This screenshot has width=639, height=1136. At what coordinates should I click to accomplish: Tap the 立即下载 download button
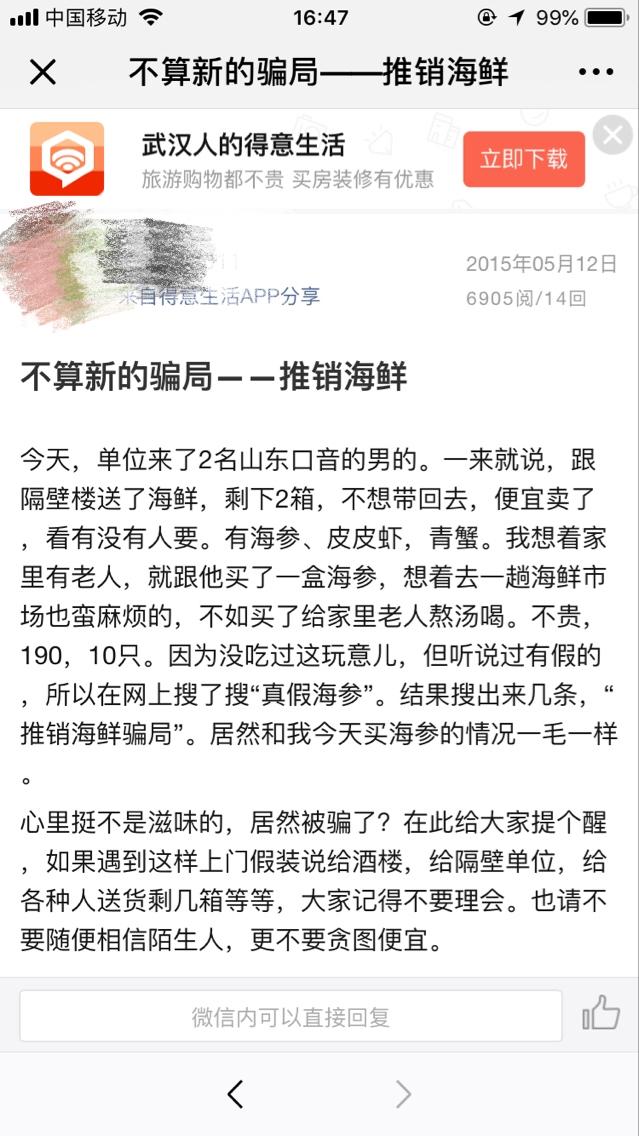523,159
